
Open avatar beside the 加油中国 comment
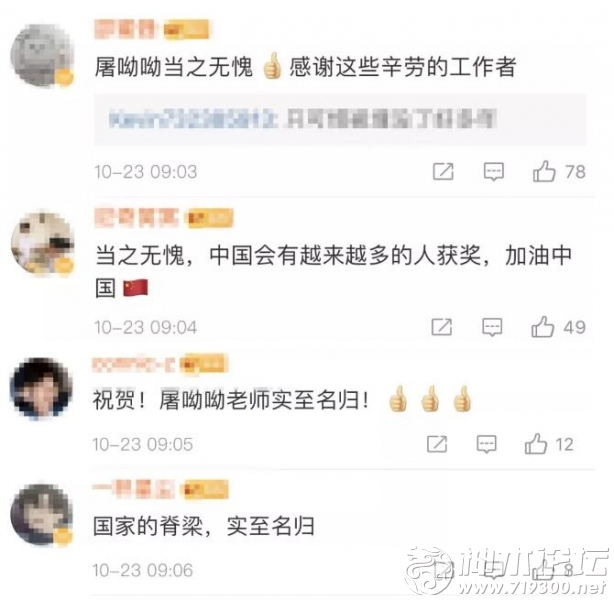pos(42,243)
